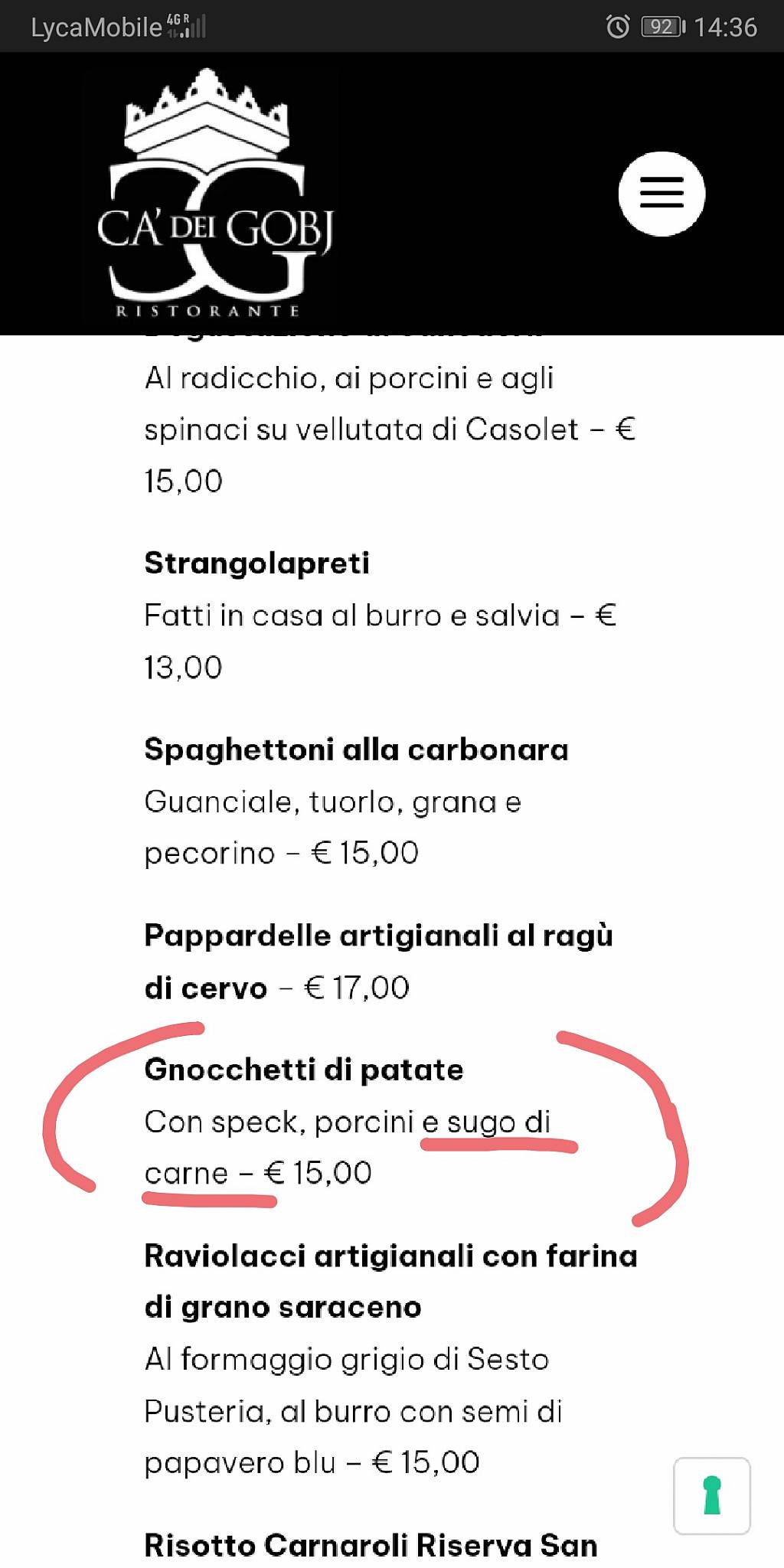This screenshot has height=1568, width=784.
Task: Click the Spaghettoni alla carbonara menu entry
Action: click(356, 750)
